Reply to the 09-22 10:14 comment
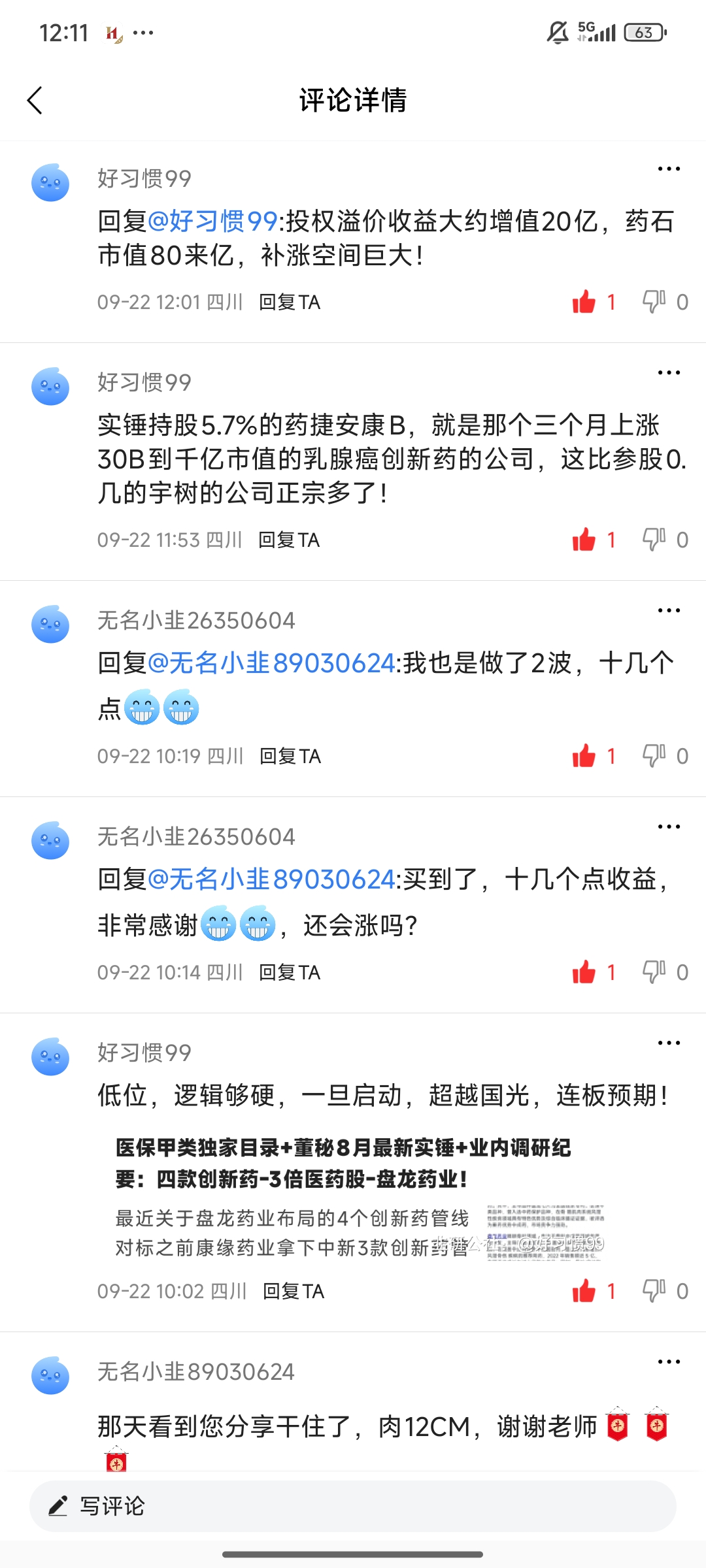 click(290, 973)
